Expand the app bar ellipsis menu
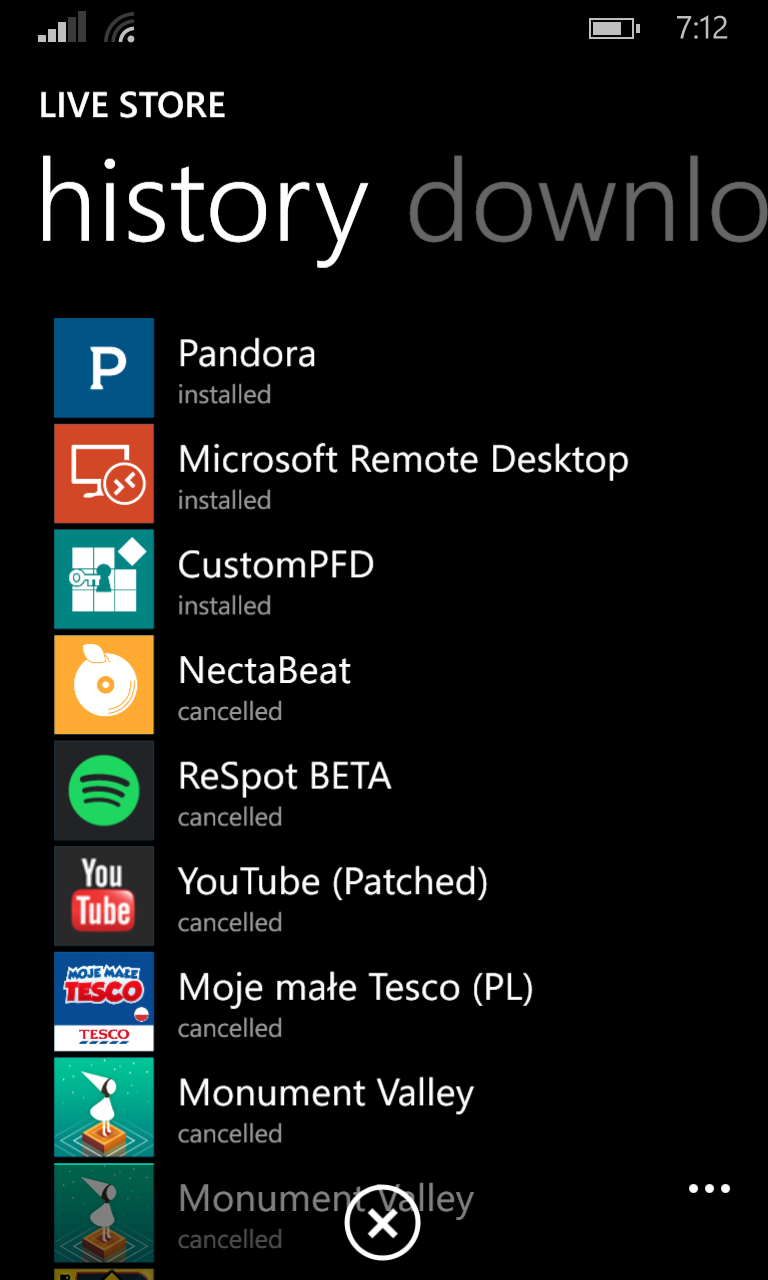This screenshot has height=1280, width=768. click(x=710, y=1189)
